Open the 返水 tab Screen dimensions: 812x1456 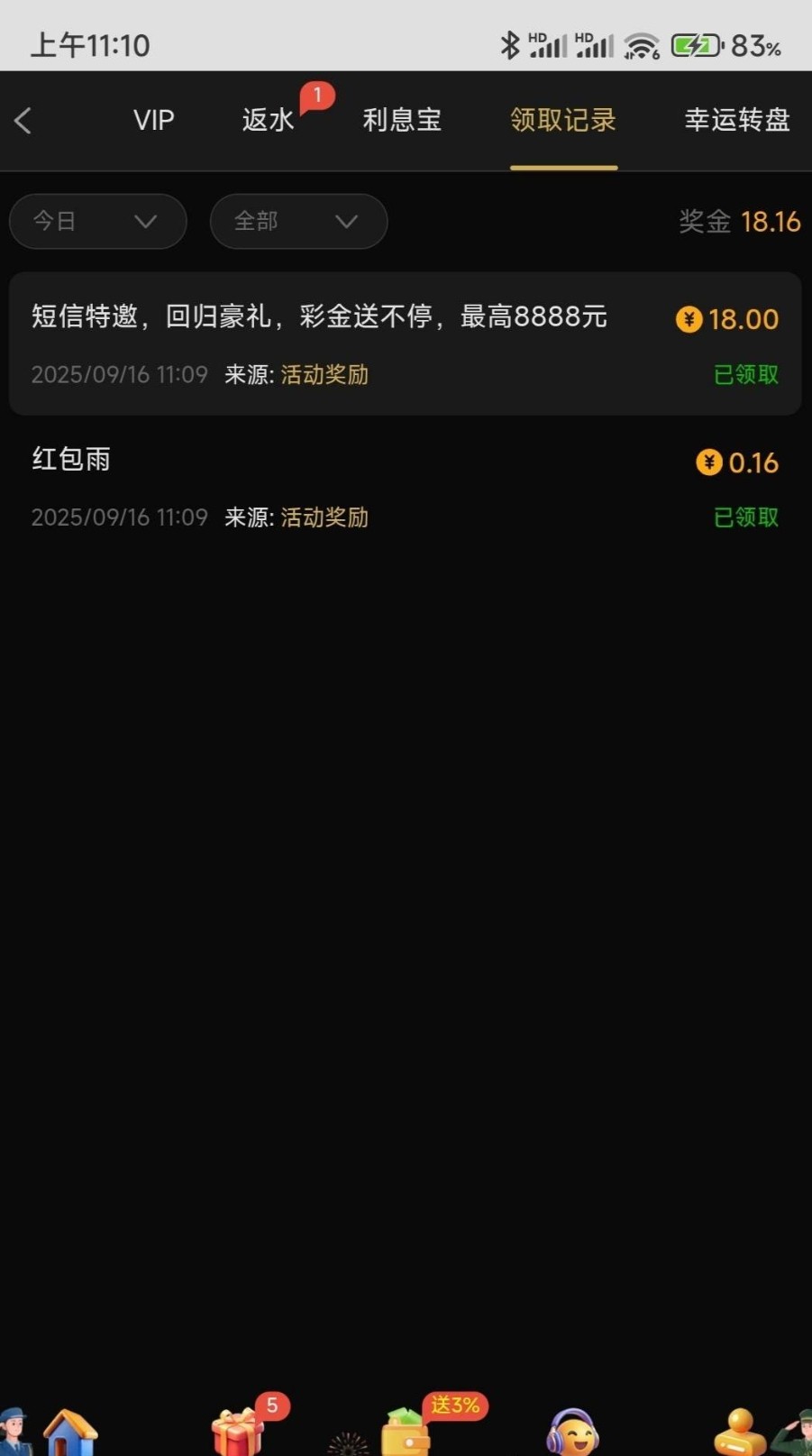269,120
